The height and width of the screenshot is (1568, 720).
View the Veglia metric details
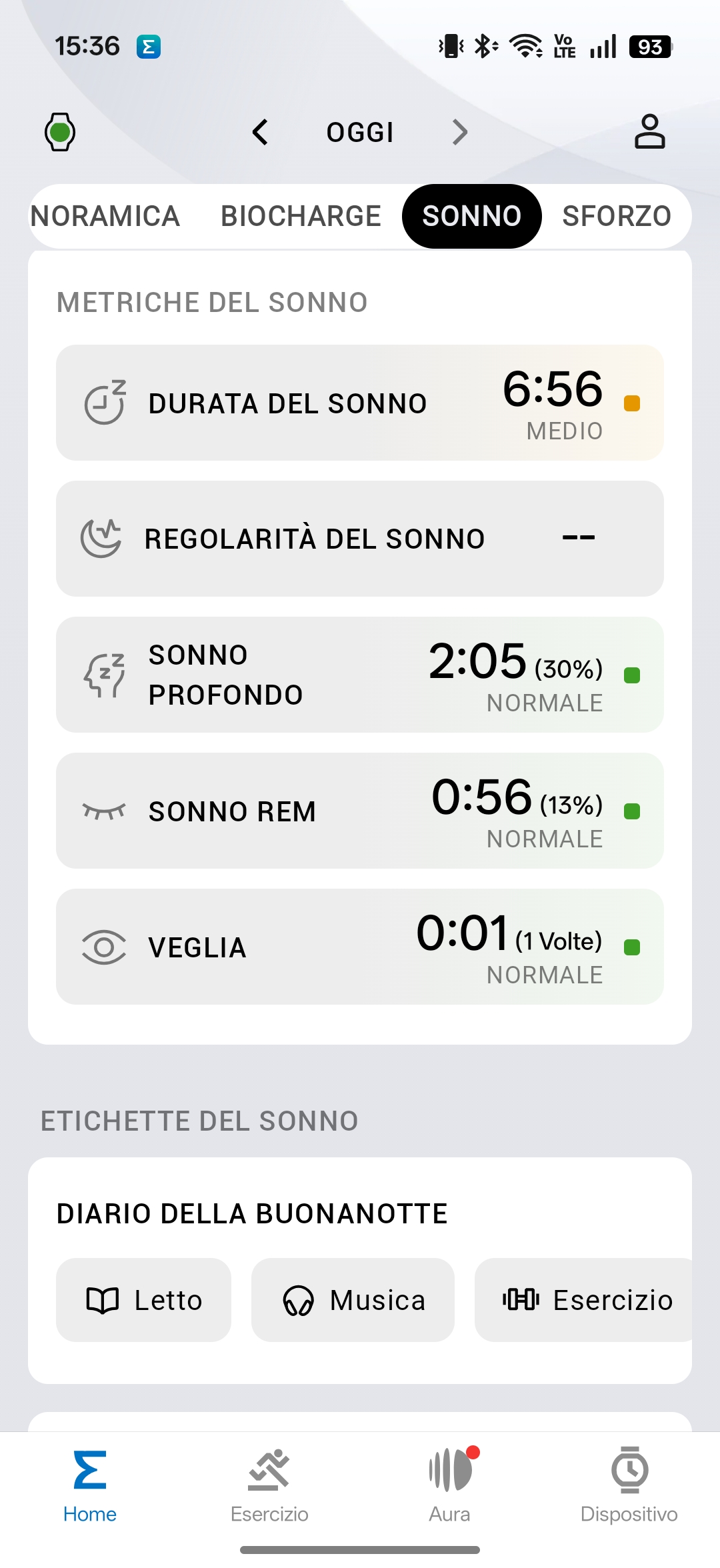(360, 947)
